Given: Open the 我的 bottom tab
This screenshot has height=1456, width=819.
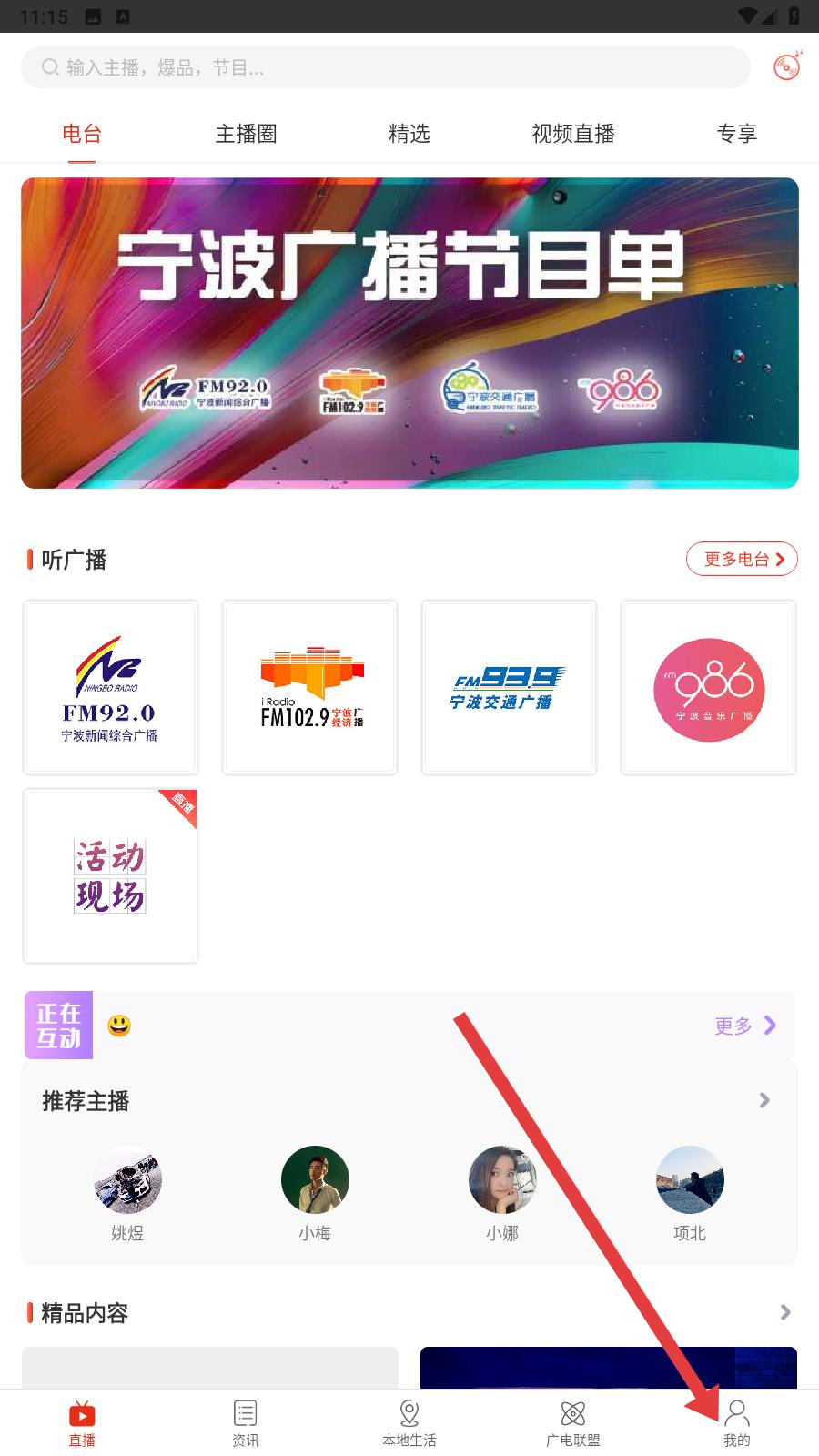Looking at the screenshot, I should [x=736, y=1423].
